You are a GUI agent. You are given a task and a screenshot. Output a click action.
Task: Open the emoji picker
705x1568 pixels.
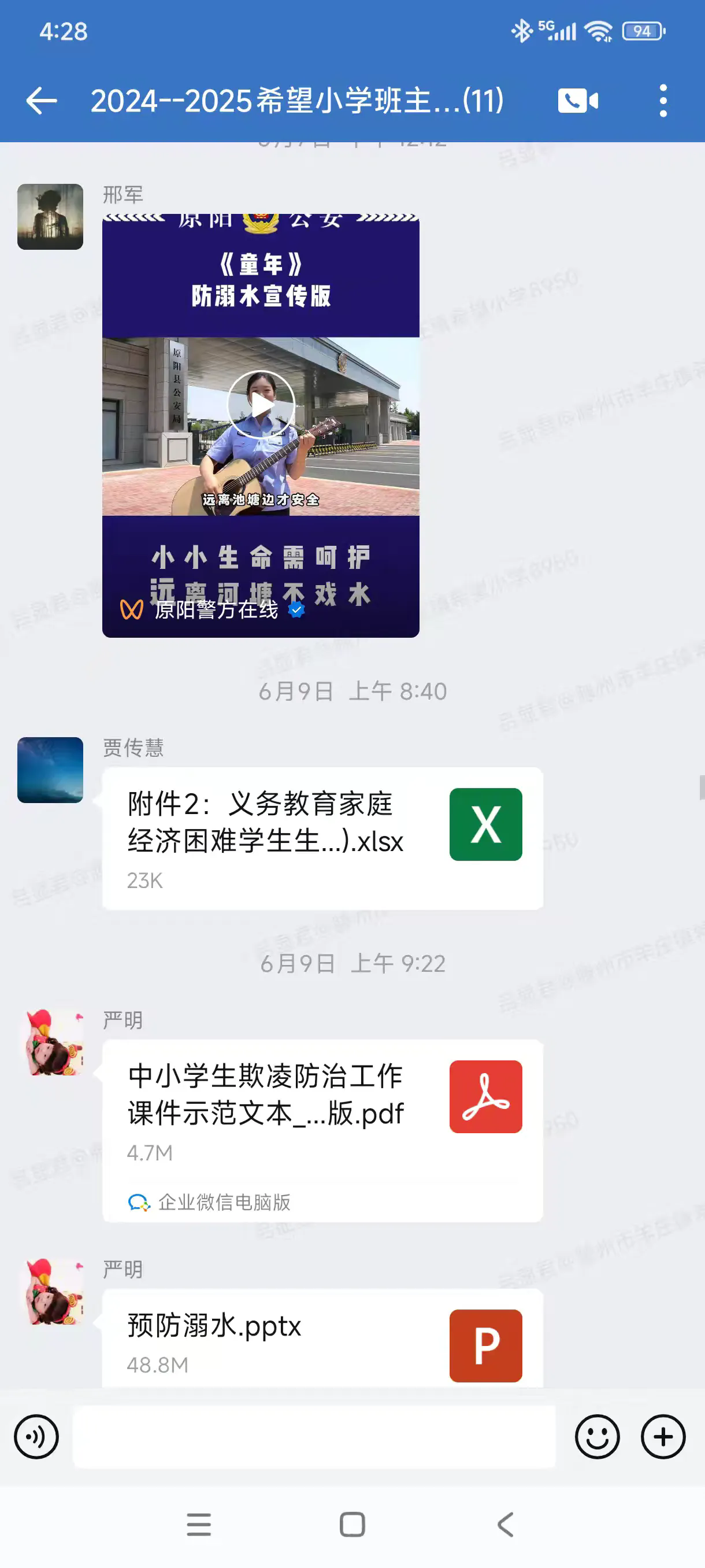click(597, 1437)
